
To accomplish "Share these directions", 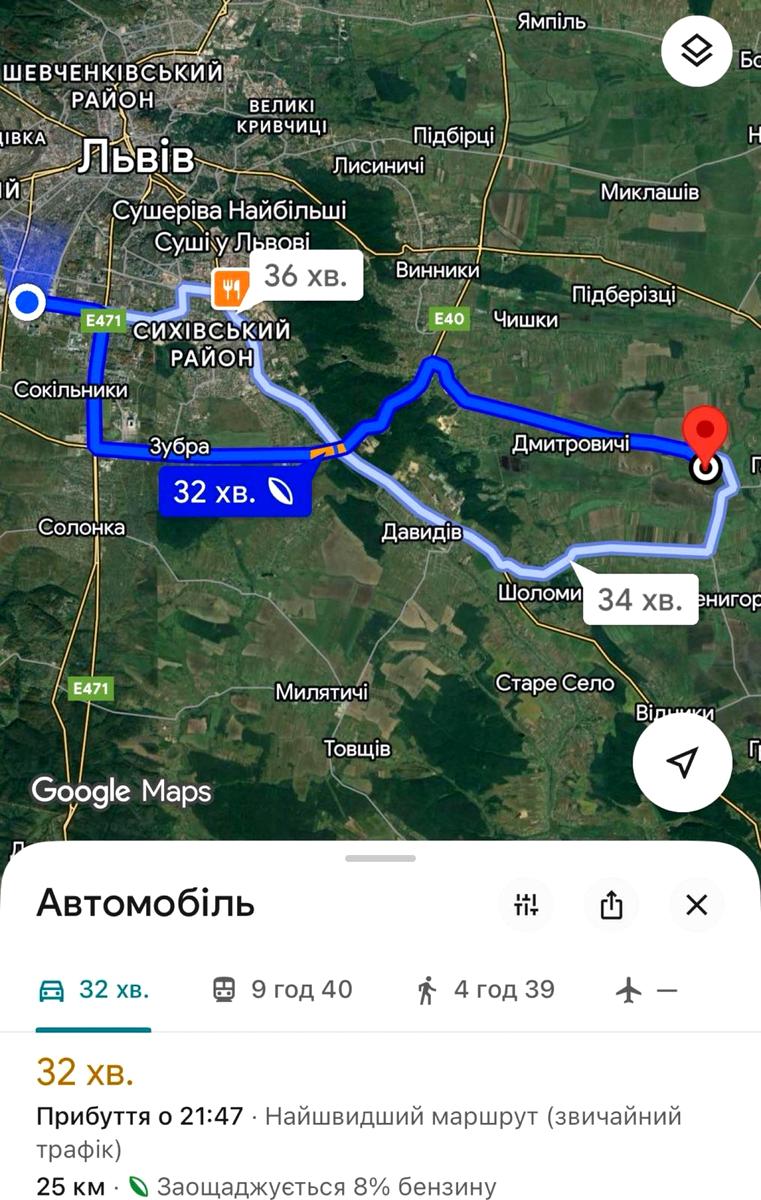I will click(611, 905).
